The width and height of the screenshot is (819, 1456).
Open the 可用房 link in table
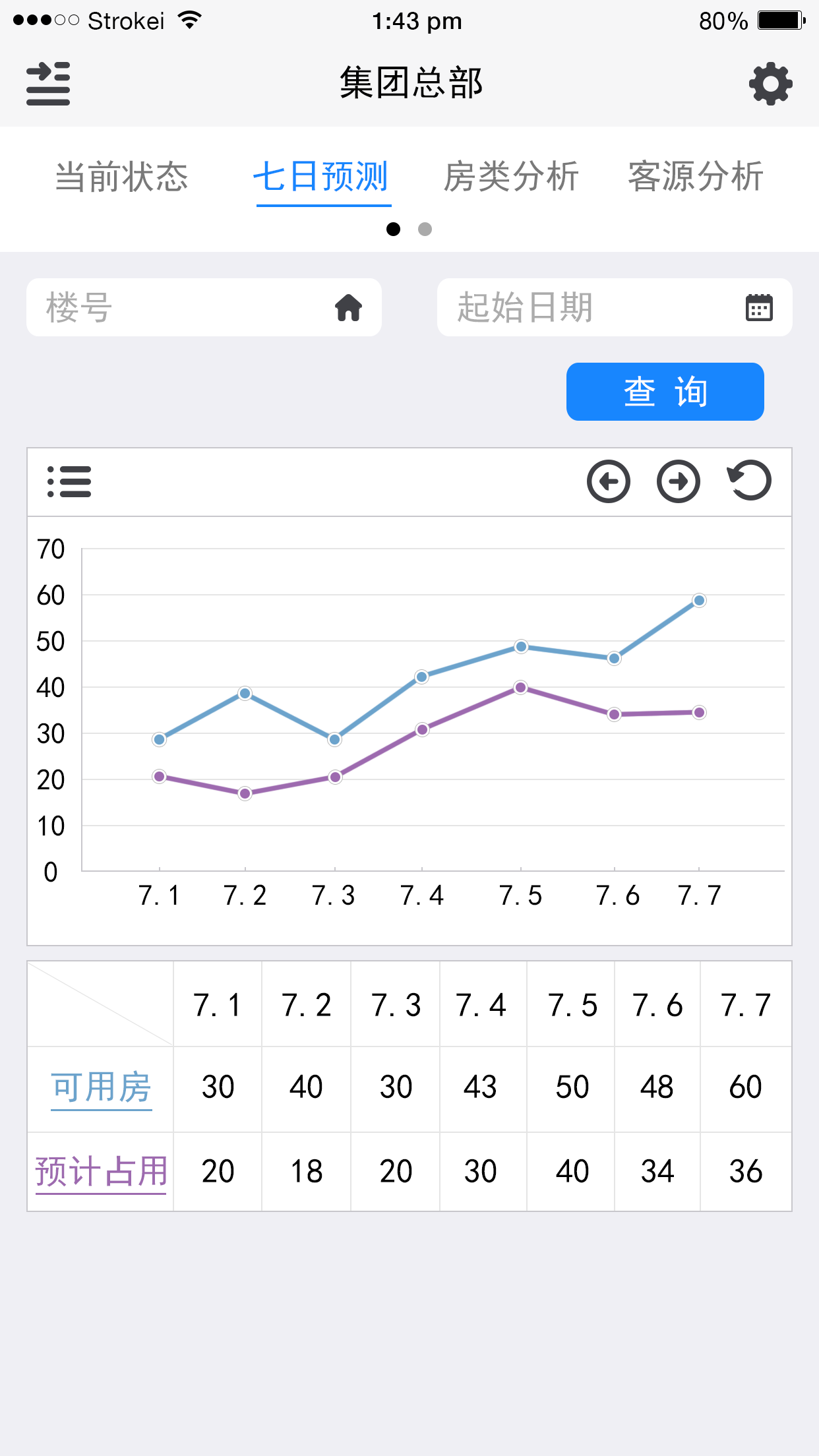101,1087
